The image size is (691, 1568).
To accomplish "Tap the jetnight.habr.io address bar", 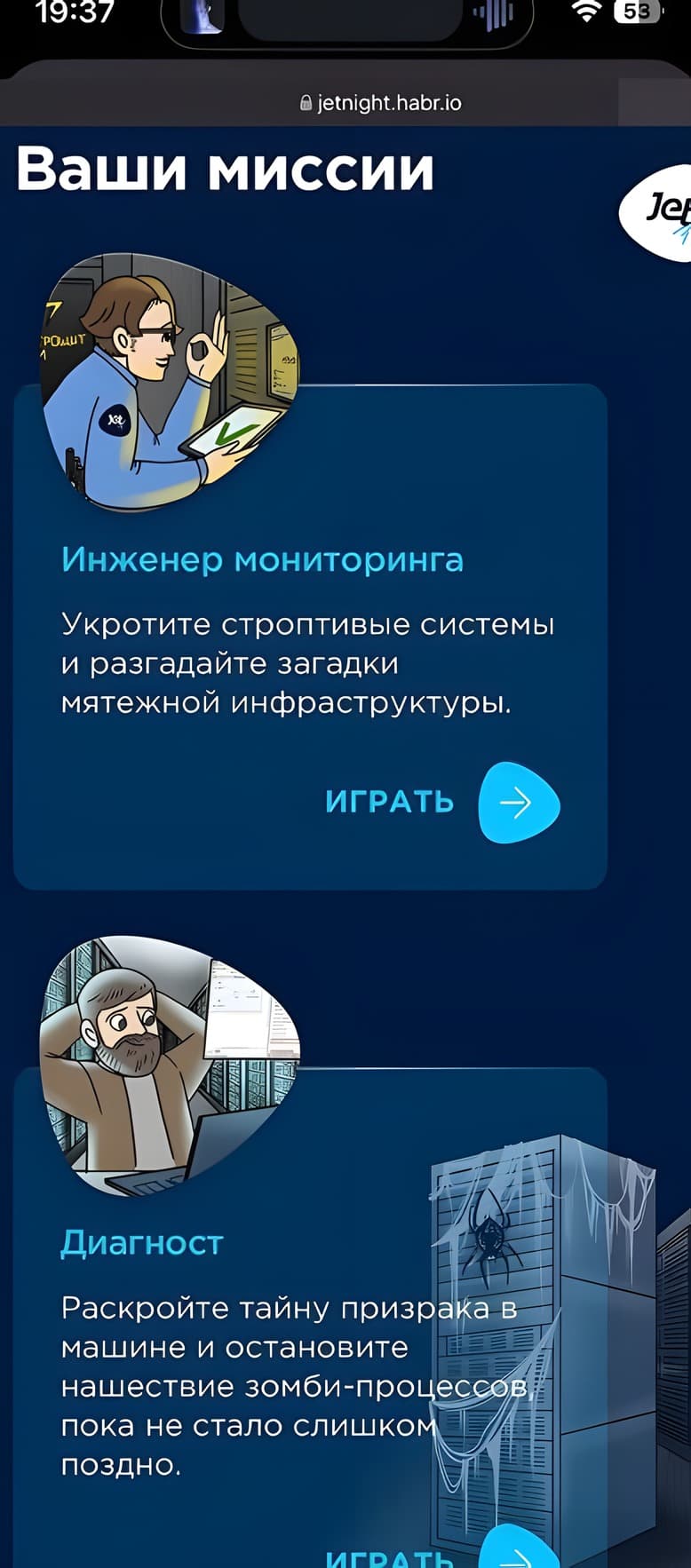I will pos(381,103).
